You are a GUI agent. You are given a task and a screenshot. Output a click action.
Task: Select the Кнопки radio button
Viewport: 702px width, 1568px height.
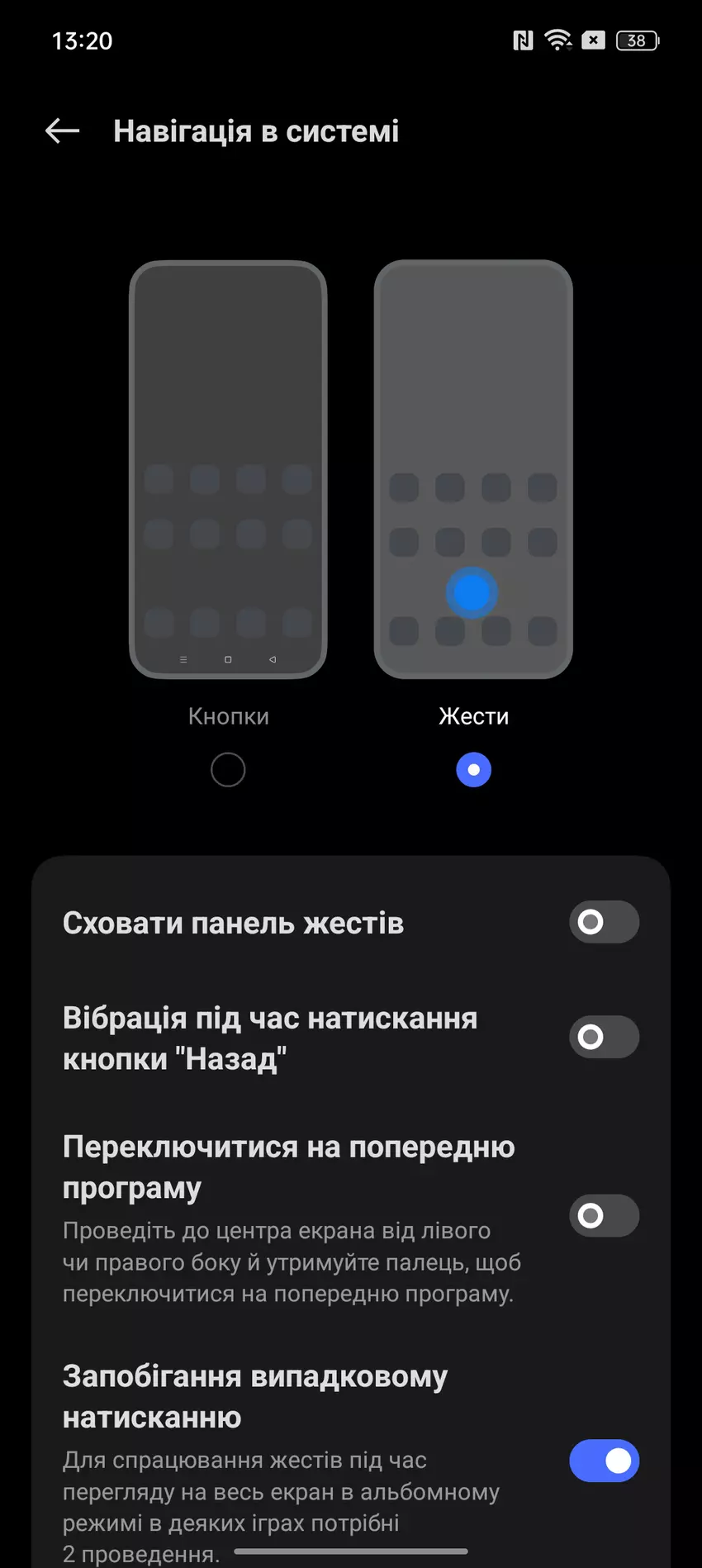pos(228,770)
